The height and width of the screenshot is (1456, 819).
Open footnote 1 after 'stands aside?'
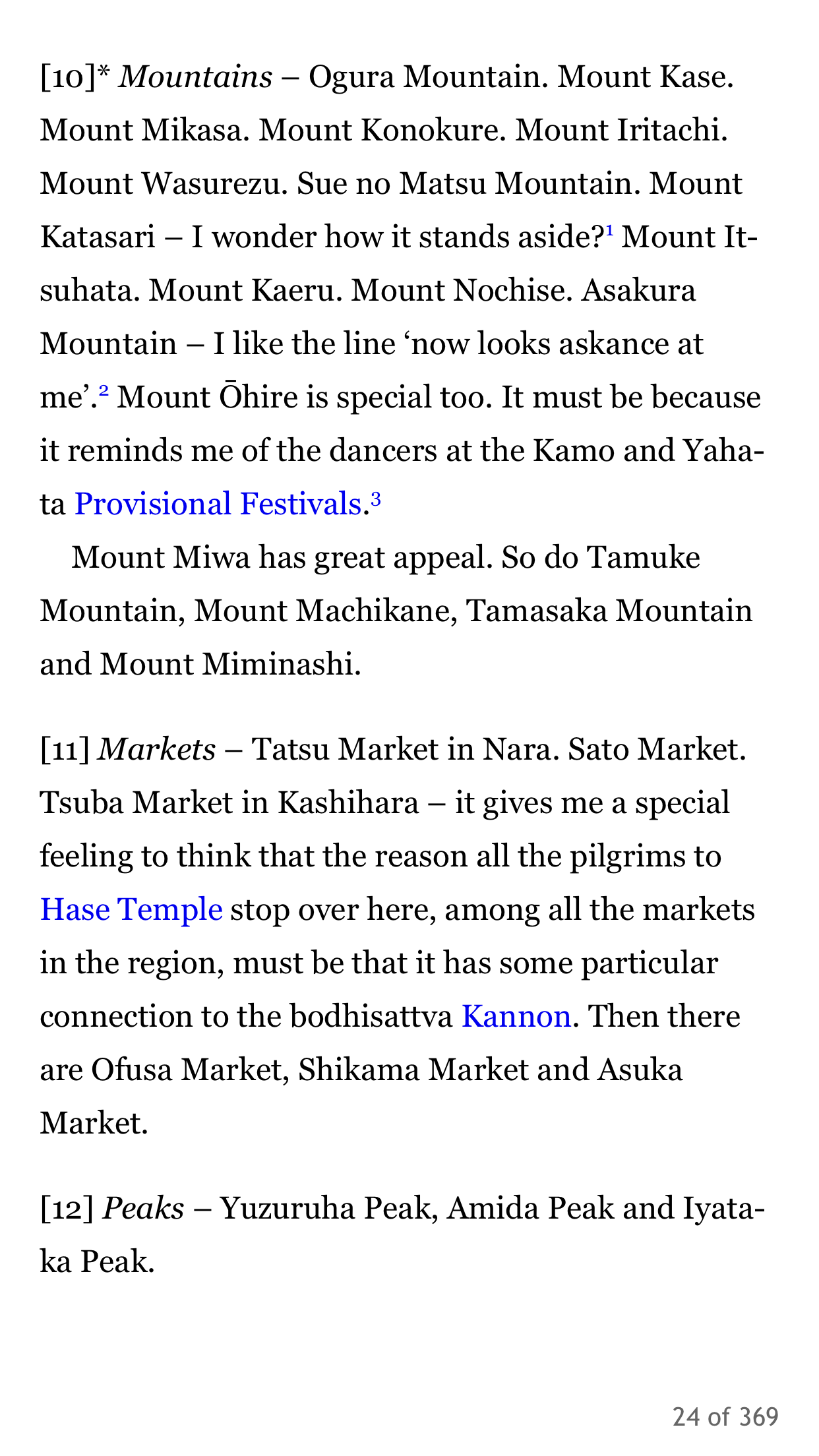(x=610, y=230)
